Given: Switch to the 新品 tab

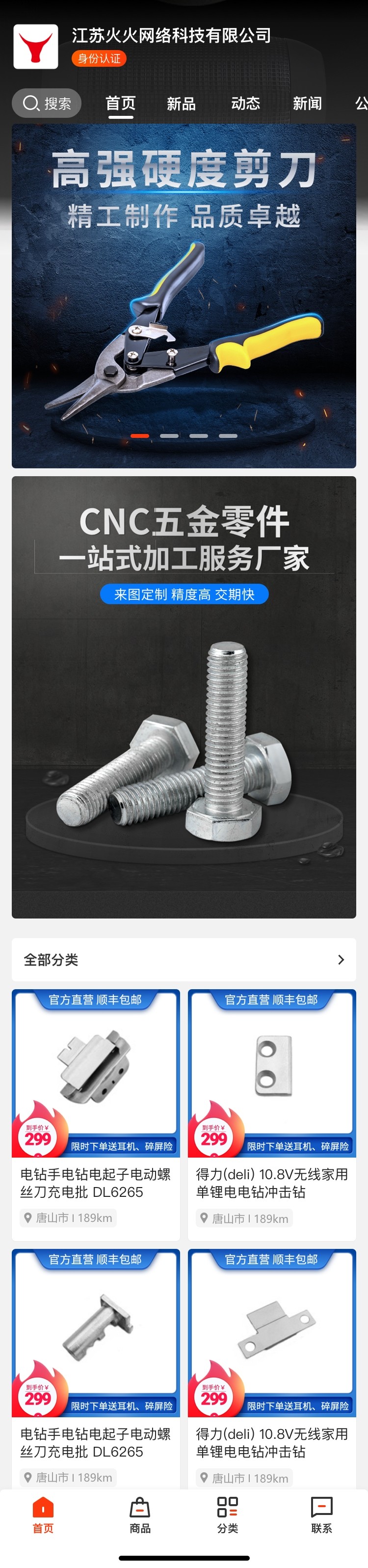Looking at the screenshot, I should (181, 104).
